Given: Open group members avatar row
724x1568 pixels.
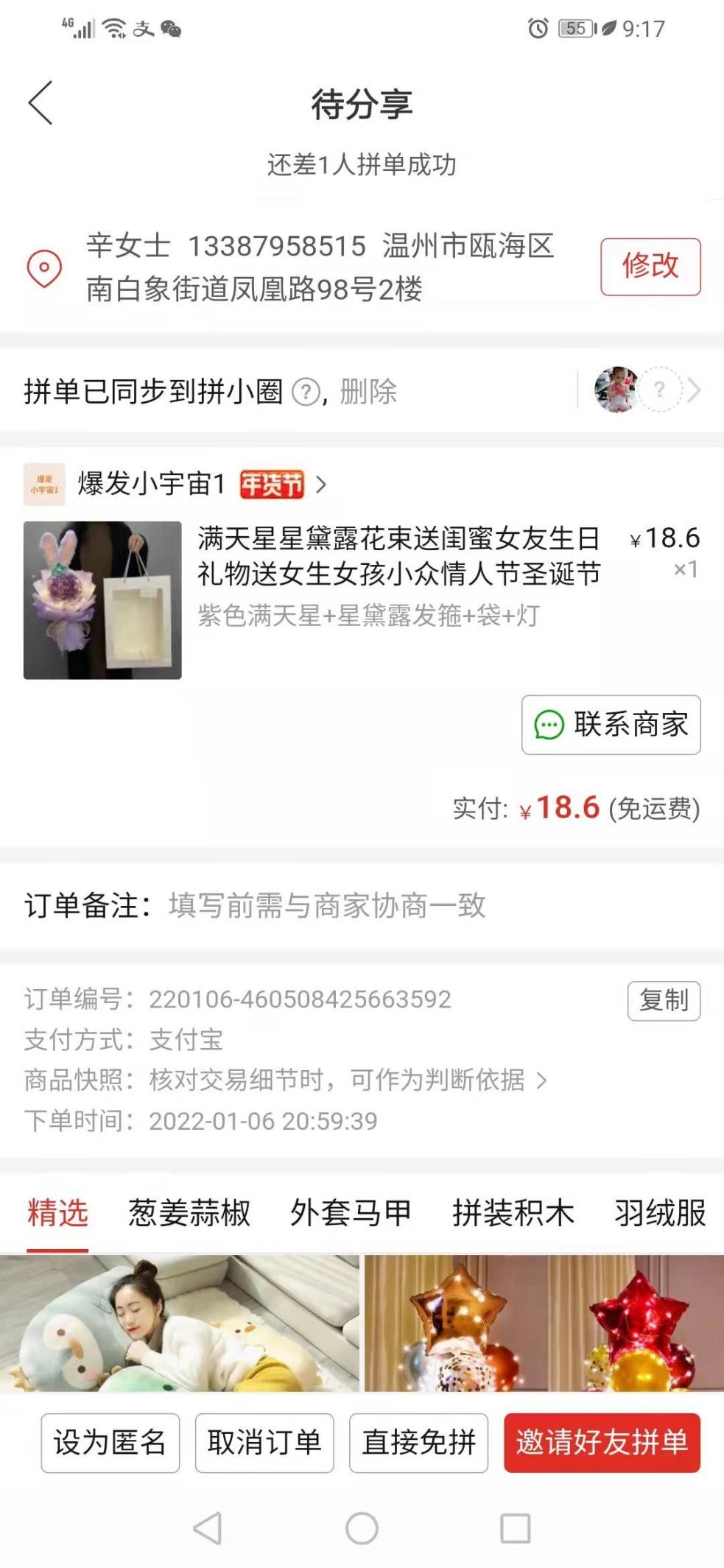Looking at the screenshot, I should point(647,390).
